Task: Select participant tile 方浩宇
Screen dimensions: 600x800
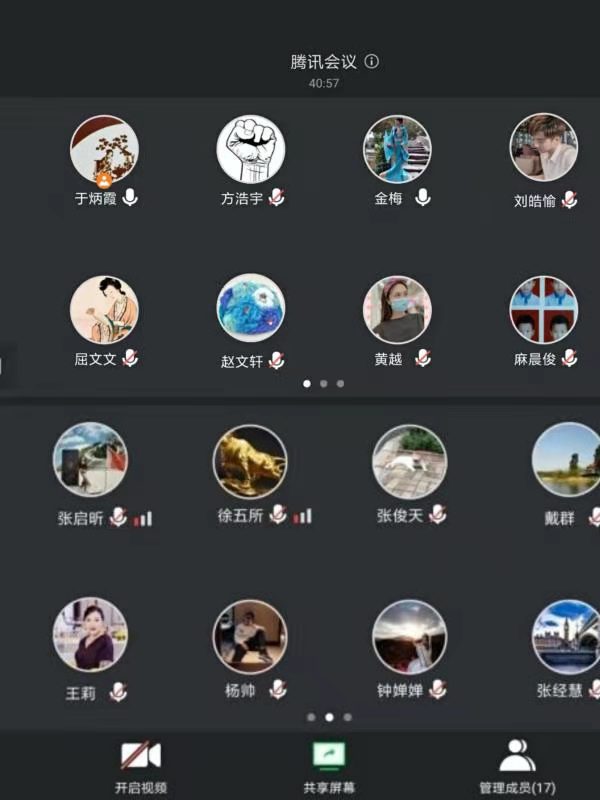Action: (x=251, y=150)
